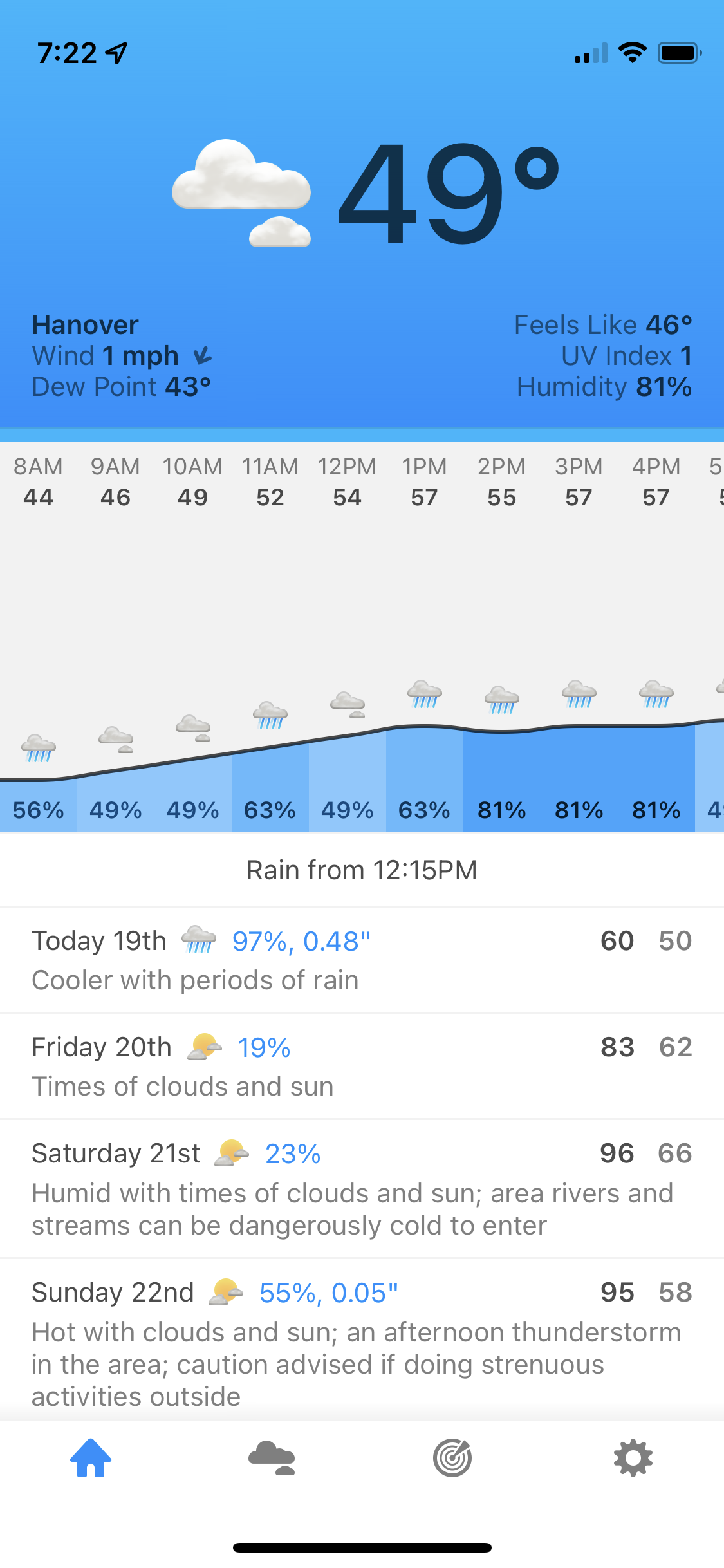Open the radar tab
The width and height of the screenshot is (724, 1568).
(452, 1458)
